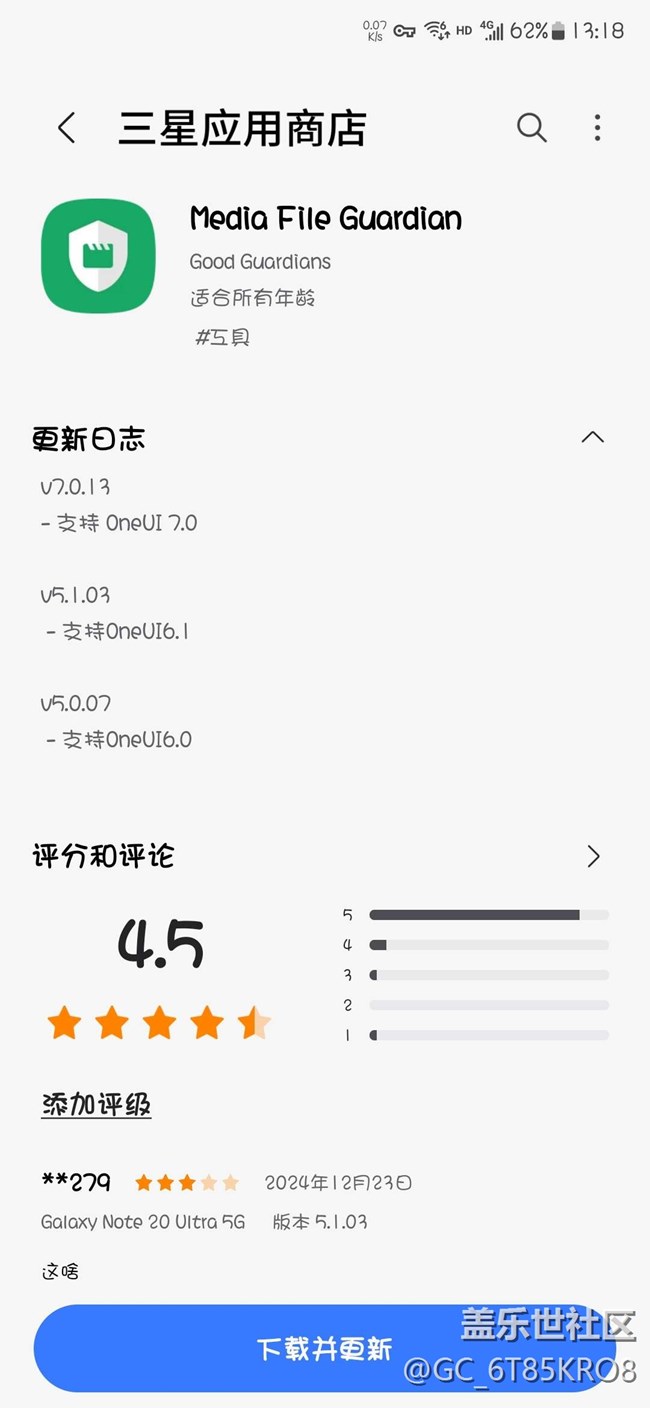The width and height of the screenshot is (650, 1408).
Task: Tap 下载并更新 button
Action: (325, 1348)
